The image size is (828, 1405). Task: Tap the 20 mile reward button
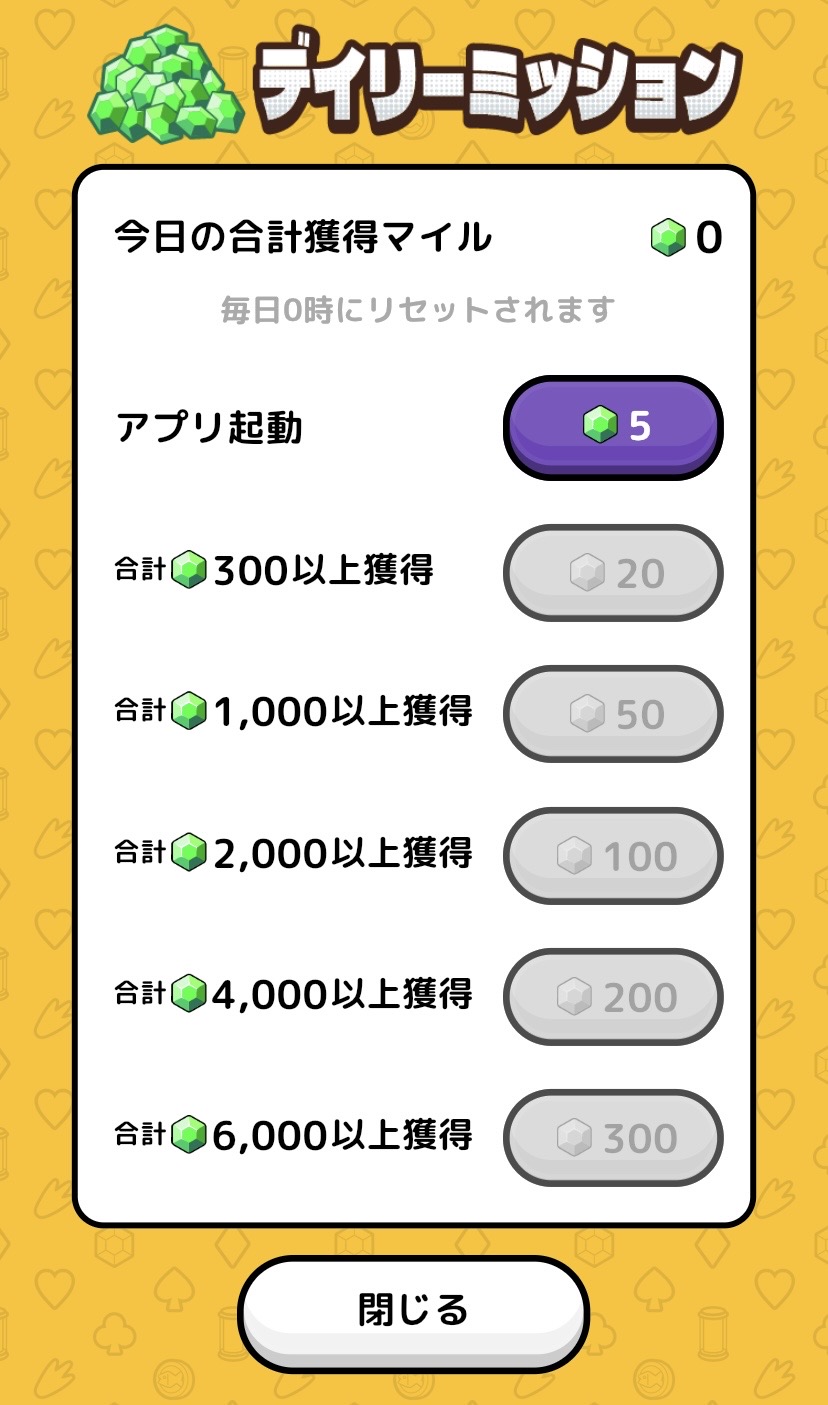[x=612, y=573]
